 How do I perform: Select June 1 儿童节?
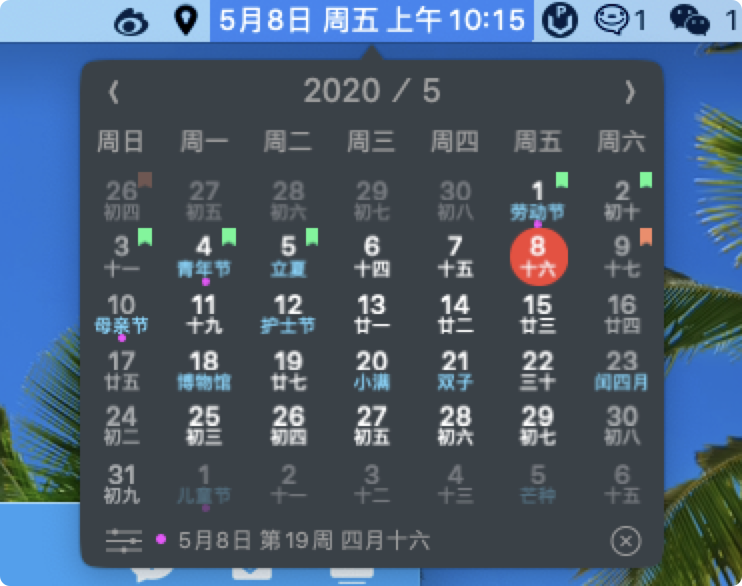(204, 483)
